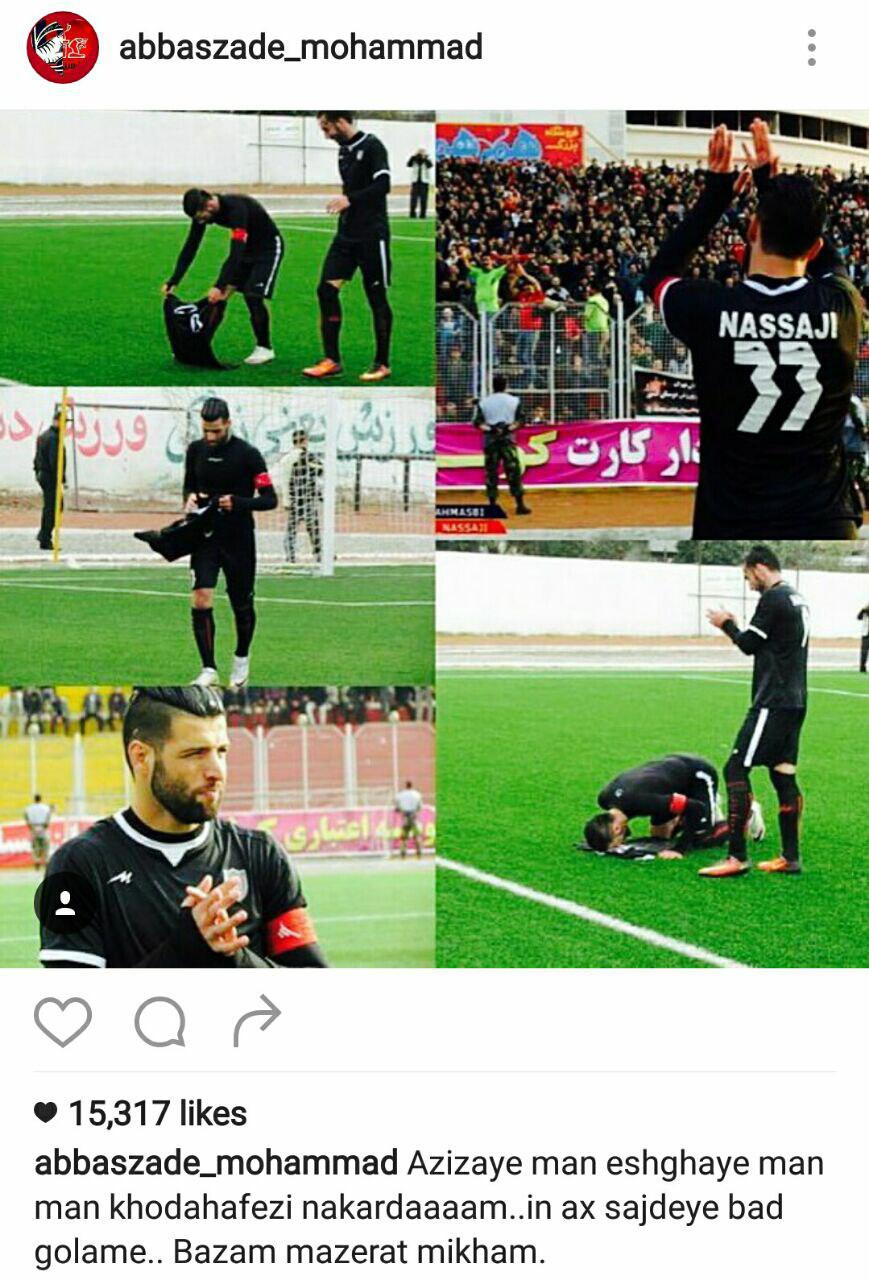Like this post with the heart icon
Screen dimensions: 869x1280
coord(63,1021)
